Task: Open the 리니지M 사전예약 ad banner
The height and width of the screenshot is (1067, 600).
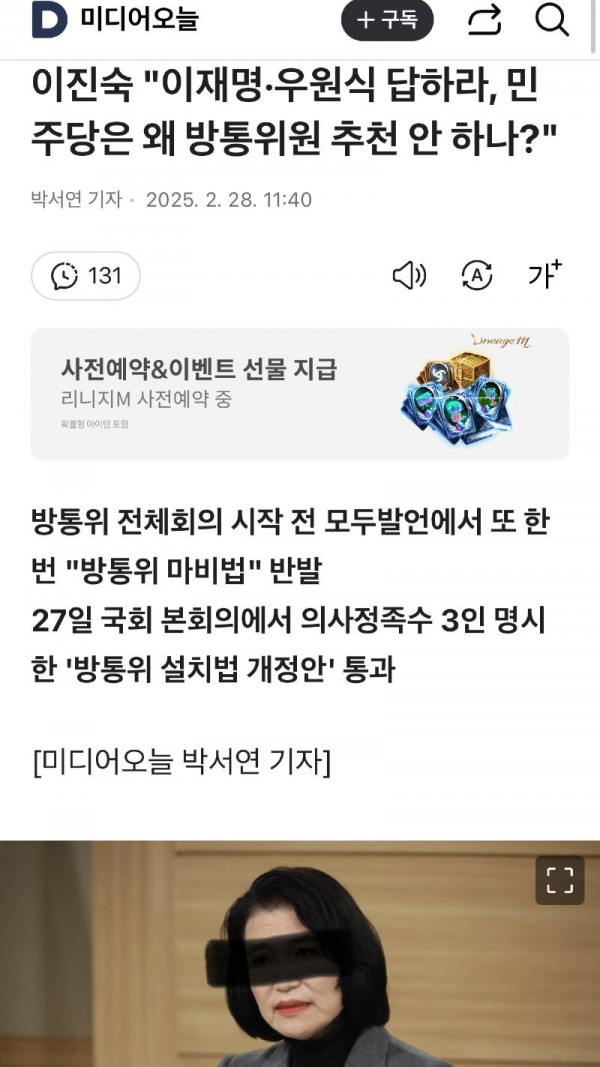Action: tap(300, 394)
